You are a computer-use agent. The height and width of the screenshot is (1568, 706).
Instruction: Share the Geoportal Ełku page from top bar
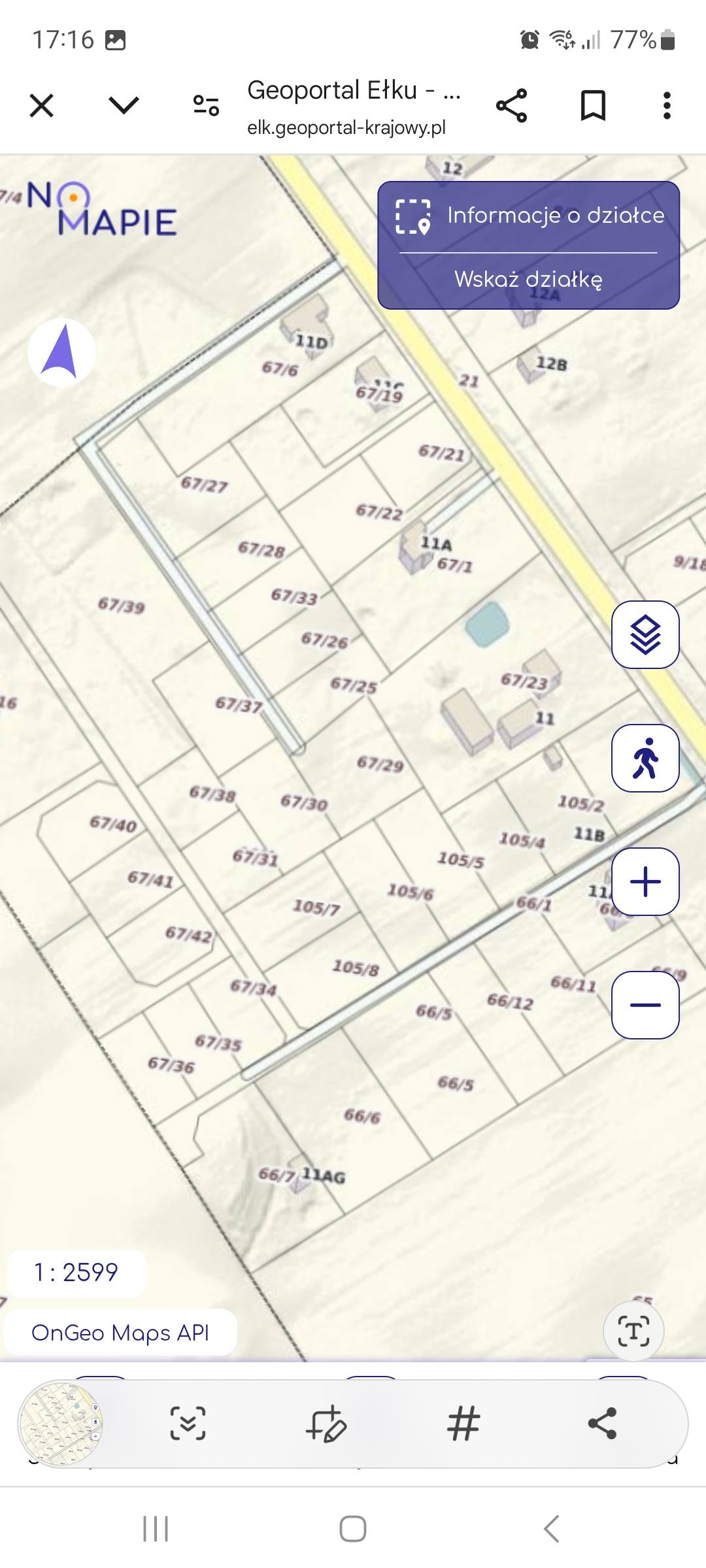(x=511, y=105)
